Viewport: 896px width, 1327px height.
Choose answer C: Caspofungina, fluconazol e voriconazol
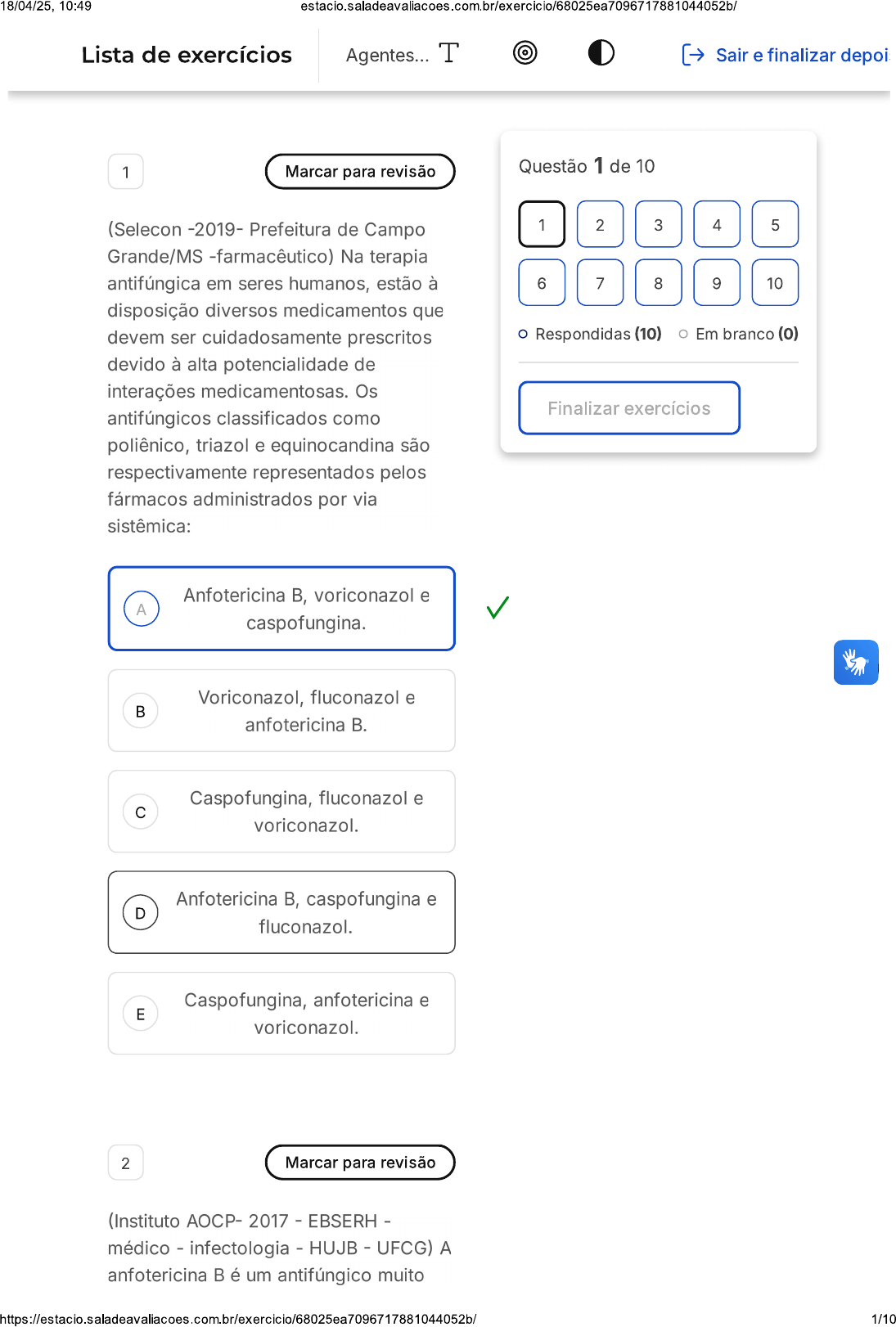coord(281,812)
